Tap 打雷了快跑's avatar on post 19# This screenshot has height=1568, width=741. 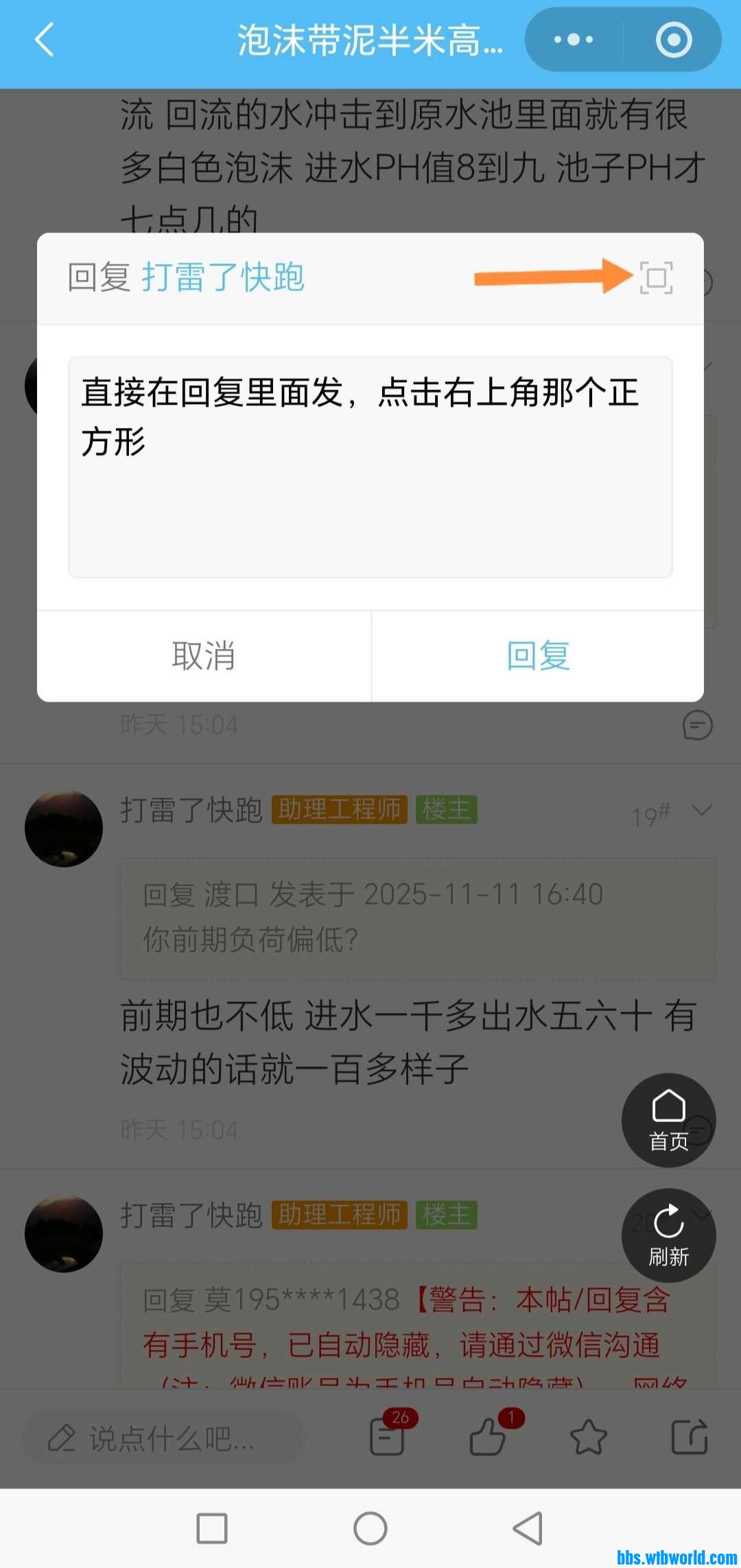tap(63, 828)
